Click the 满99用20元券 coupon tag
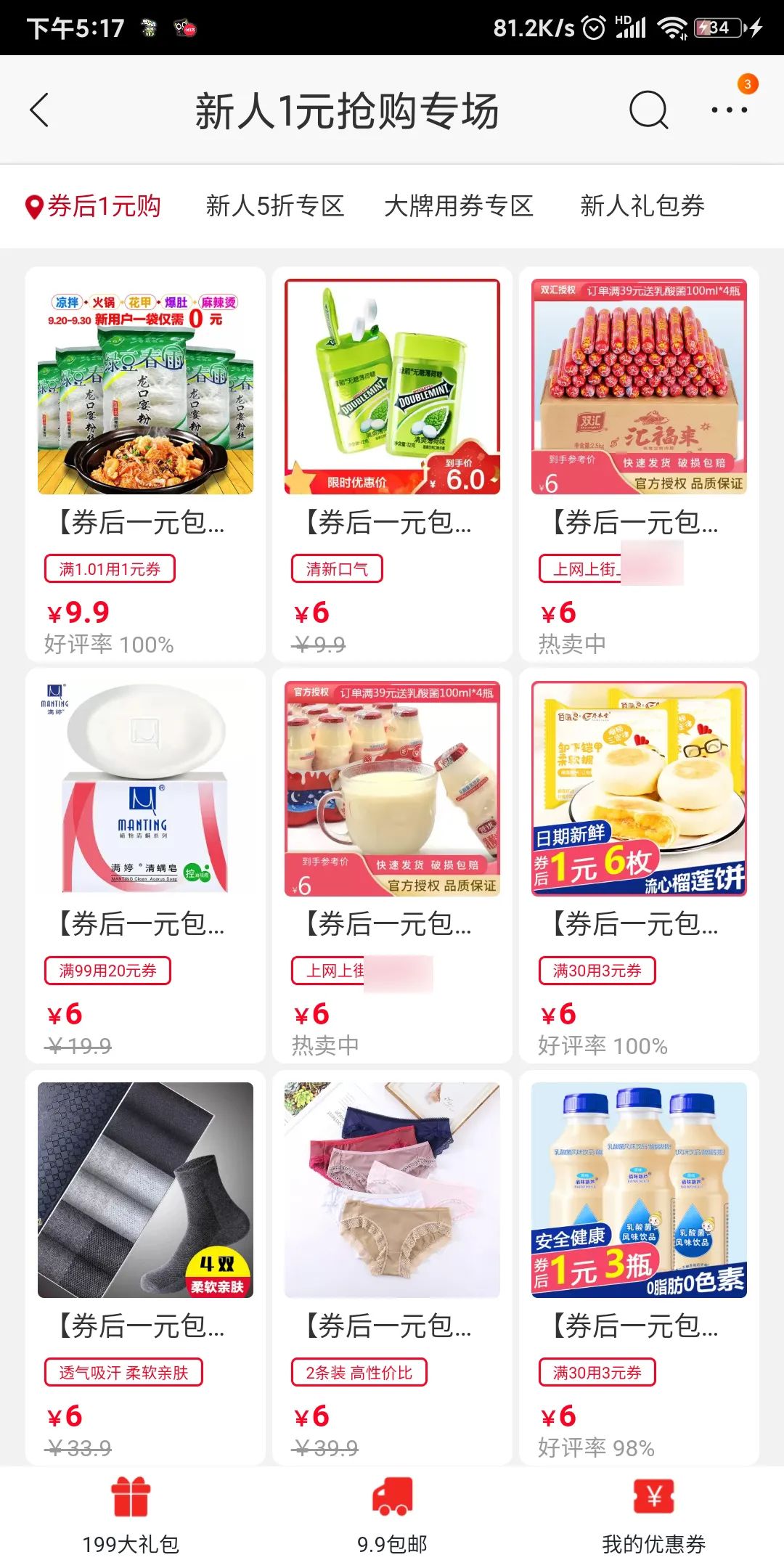Image resolution: width=784 pixels, height=1568 pixels. point(107,970)
